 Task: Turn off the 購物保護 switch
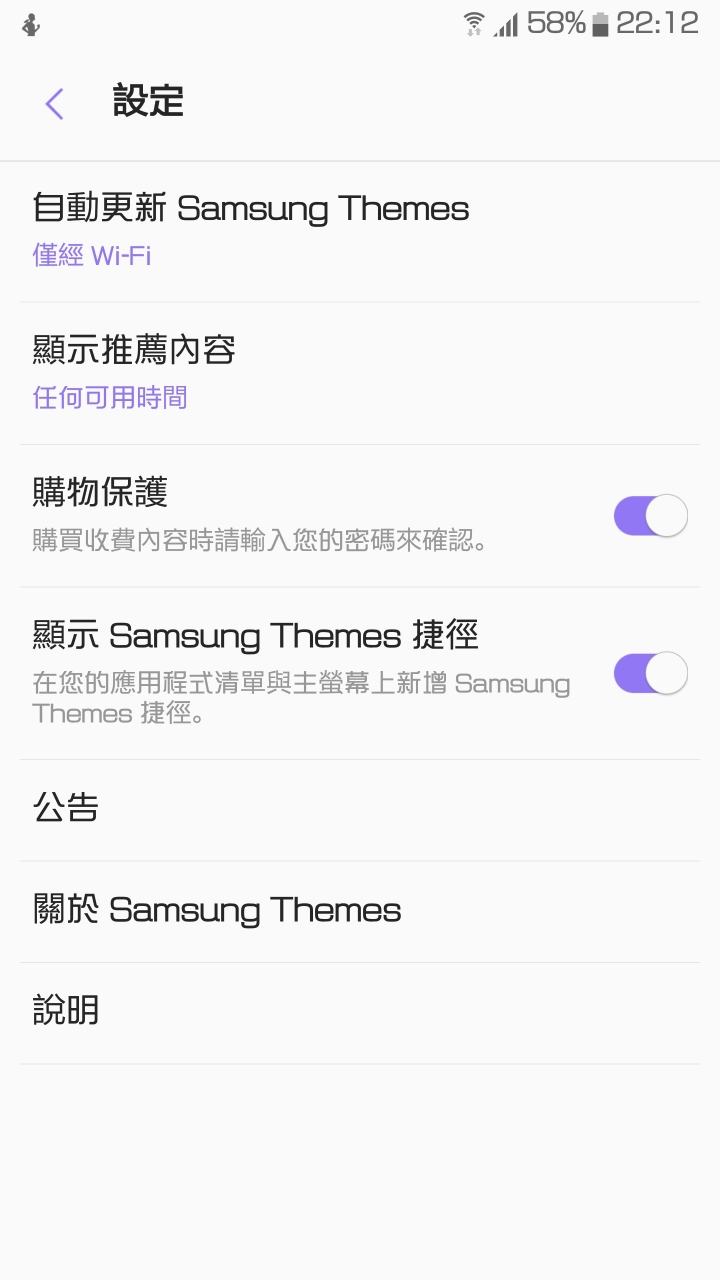(x=650, y=516)
